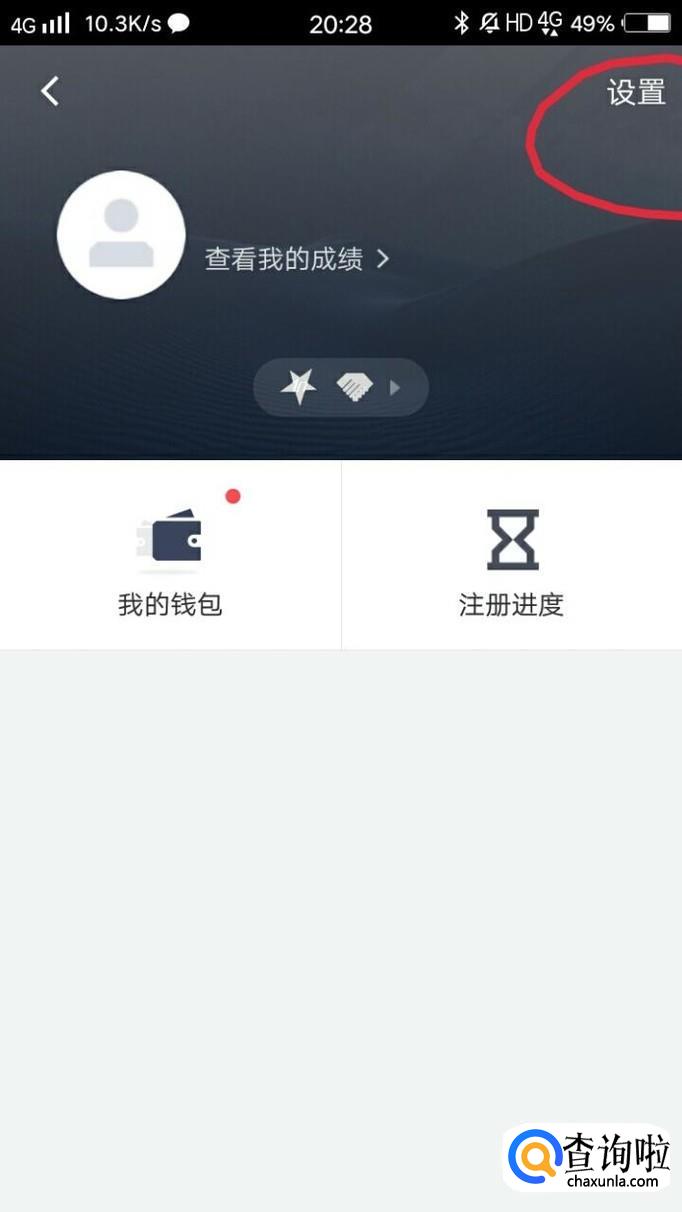
Task: Check 注册进度 registration progress
Action: click(x=512, y=556)
